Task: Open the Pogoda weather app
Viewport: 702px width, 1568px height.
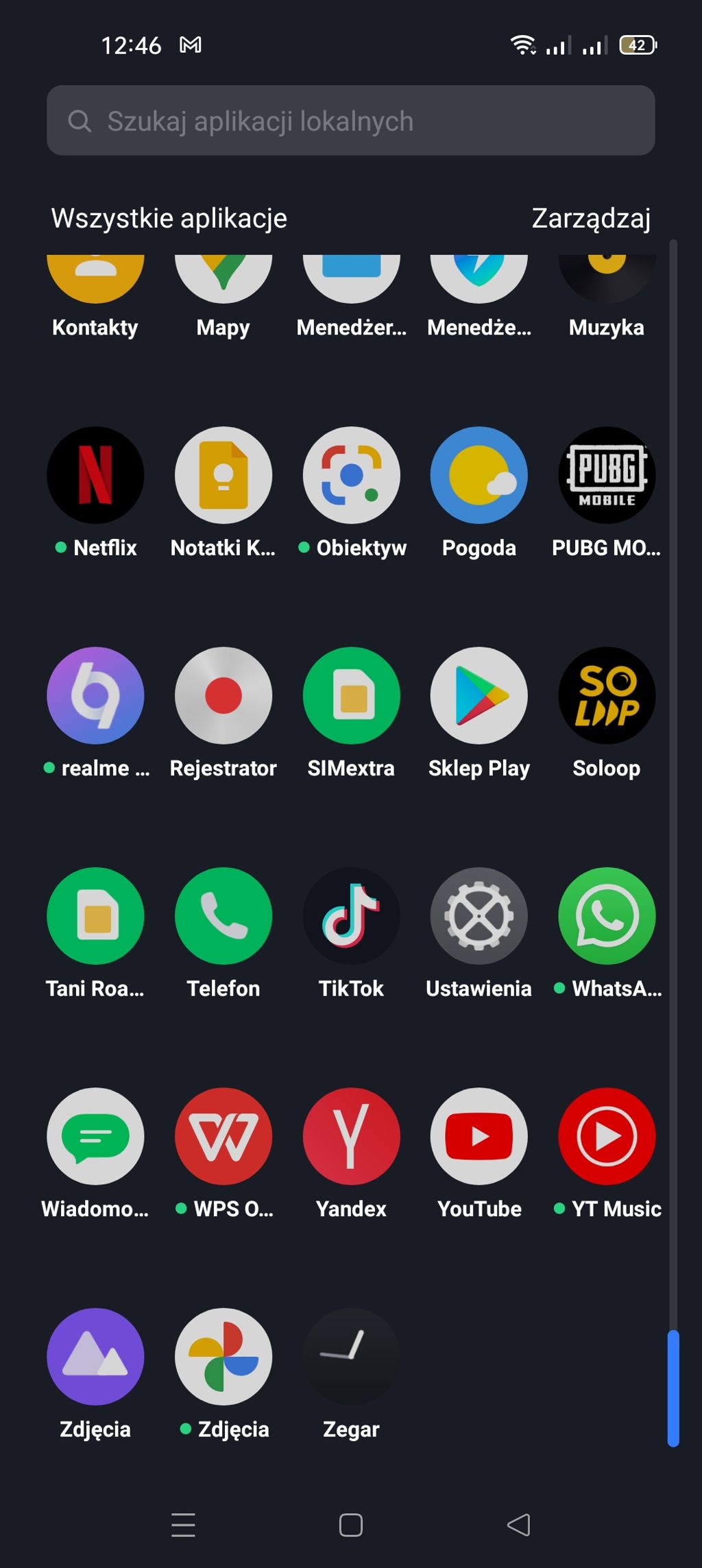Action: pos(479,475)
